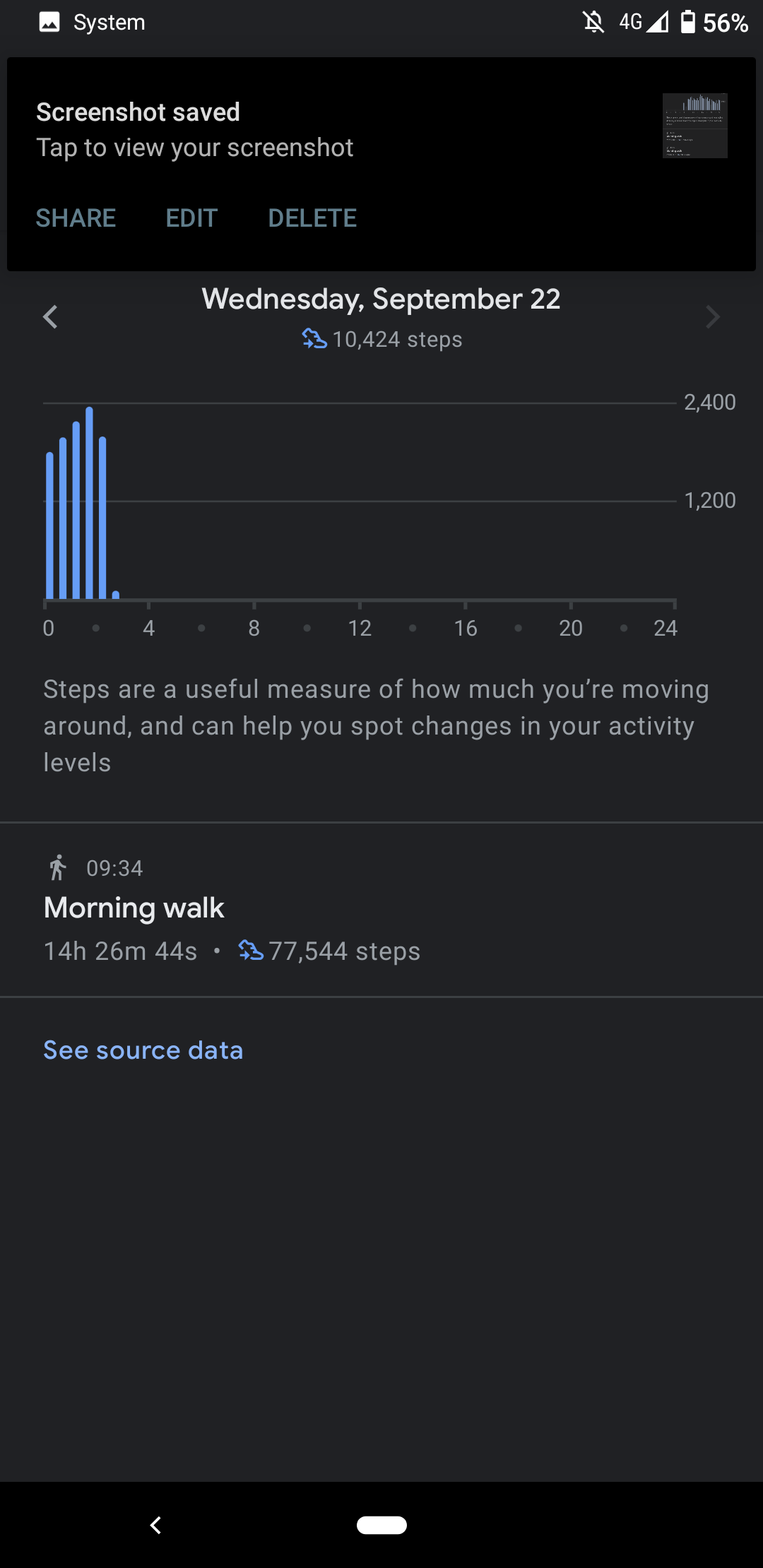Open See source data link
The height and width of the screenshot is (1568, 763).
143,1050
